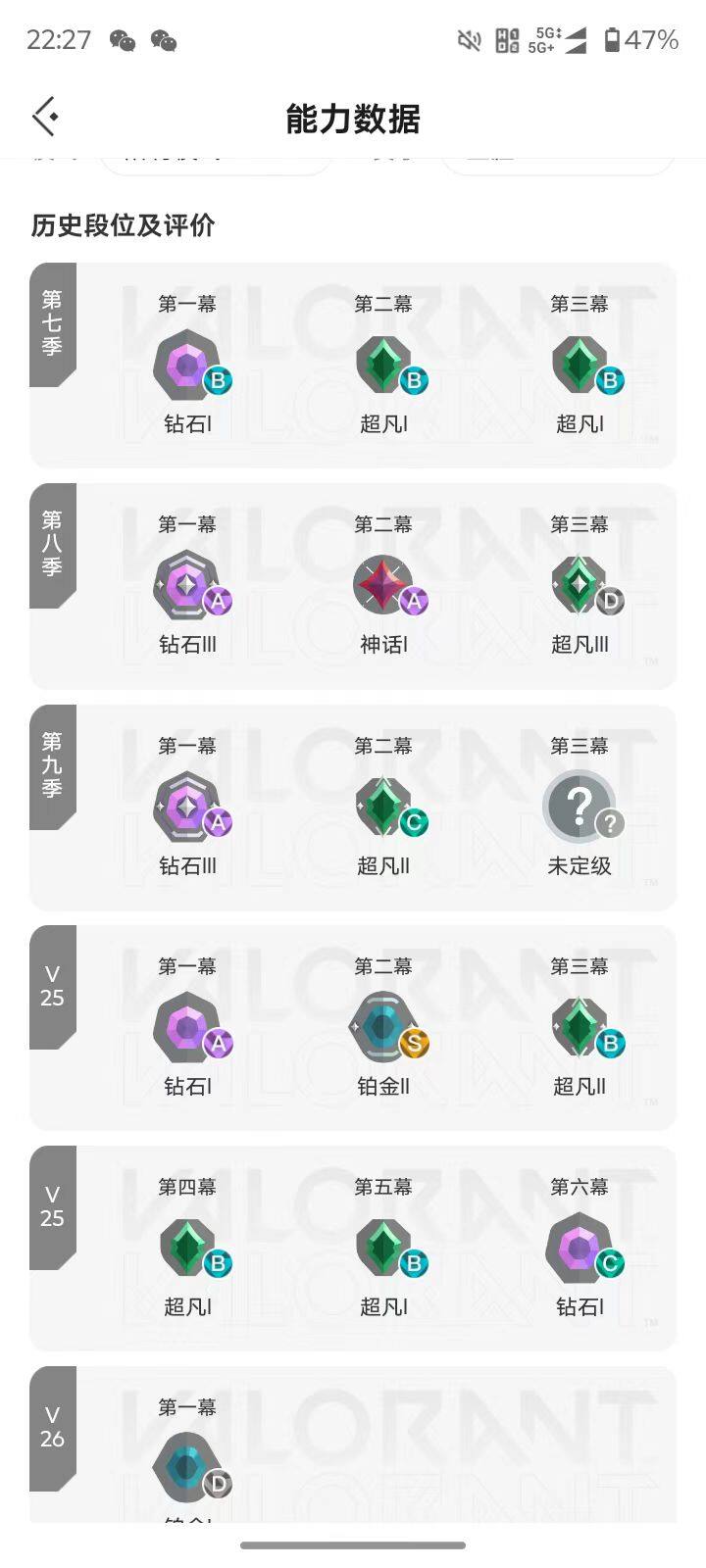Click the C badge on 超凡II in 第九季
This screenshot has height=1568, width=706.
[x=416, y=823]
